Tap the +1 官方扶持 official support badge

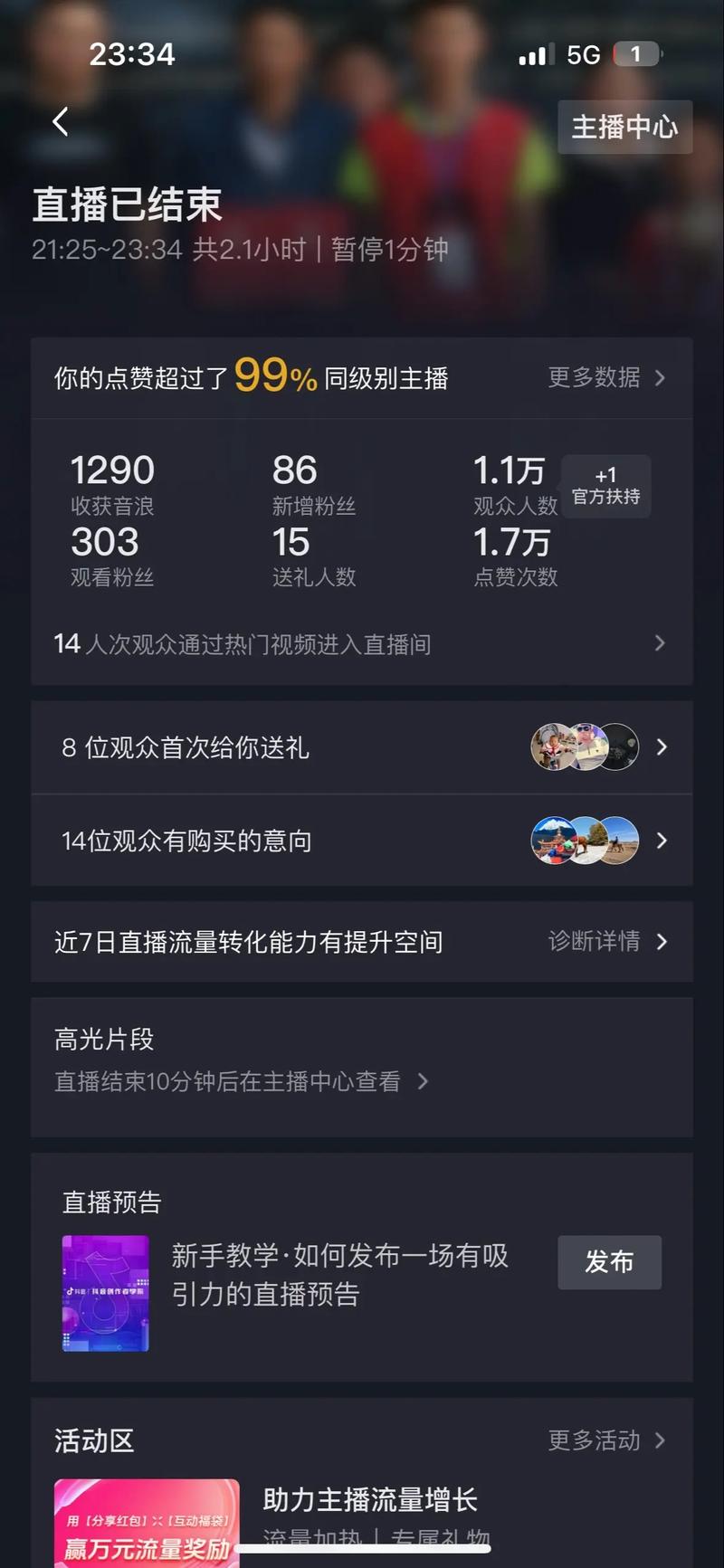605,486
